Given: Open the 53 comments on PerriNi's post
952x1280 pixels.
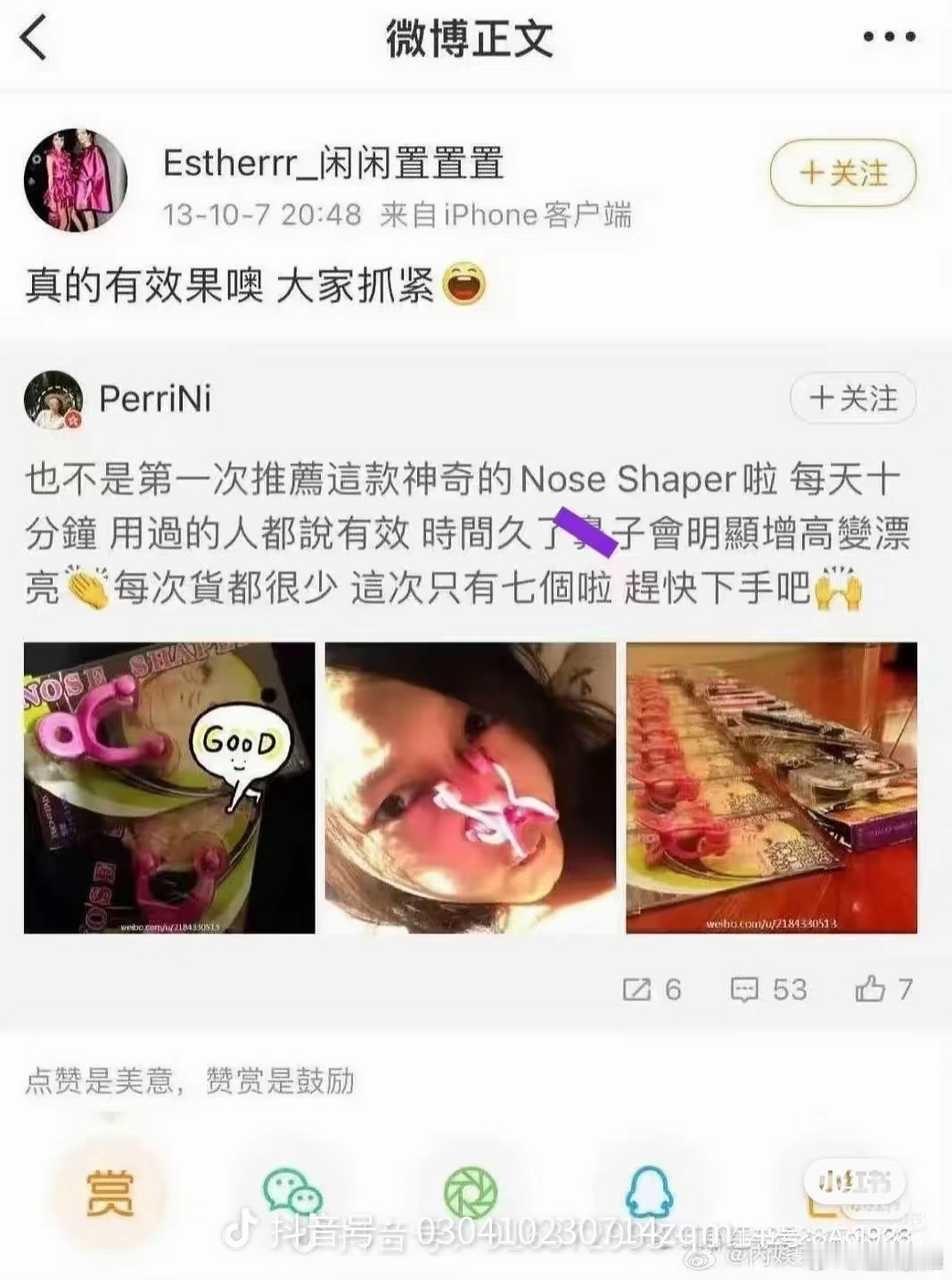Looking at the screenshot, I should [768, 989].
